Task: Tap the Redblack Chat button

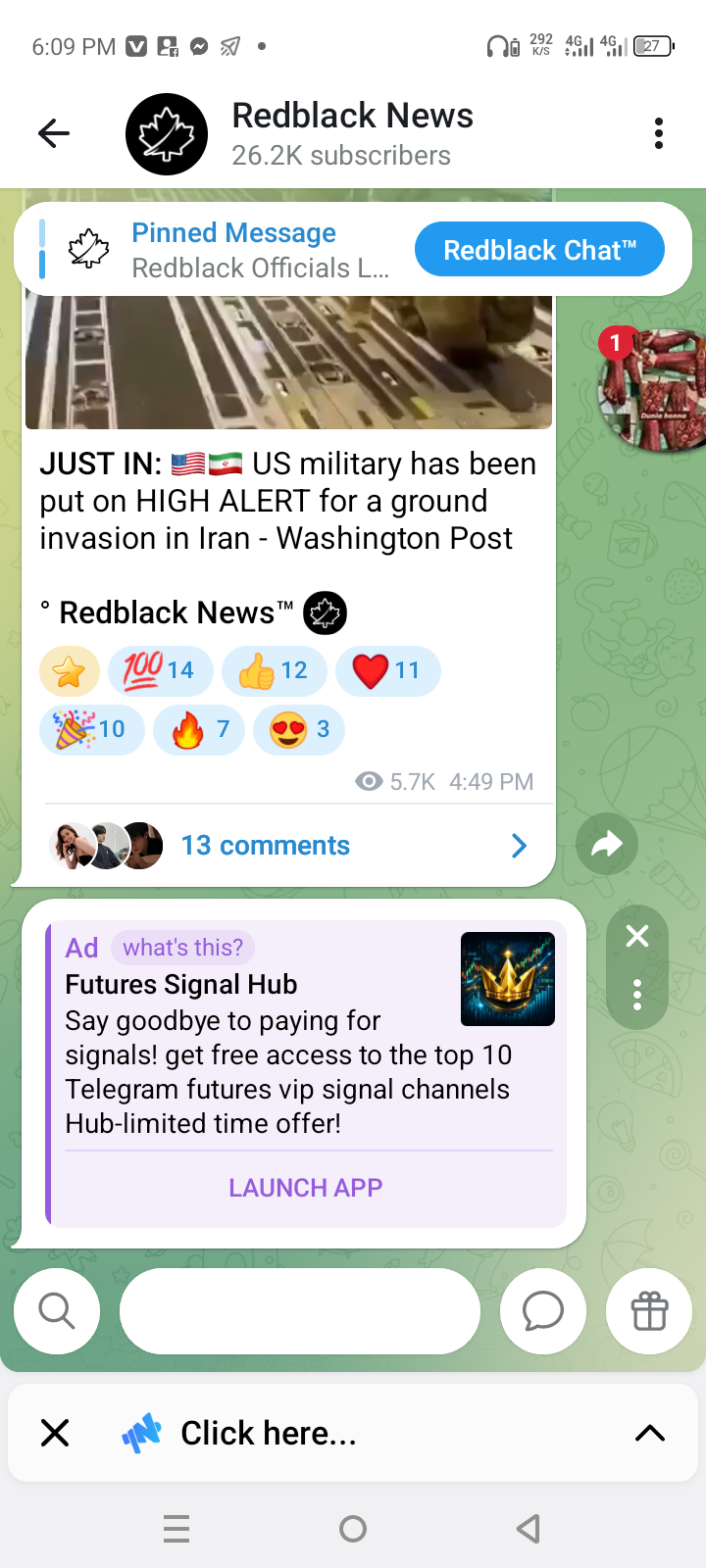Action: [x=539, y=249]
